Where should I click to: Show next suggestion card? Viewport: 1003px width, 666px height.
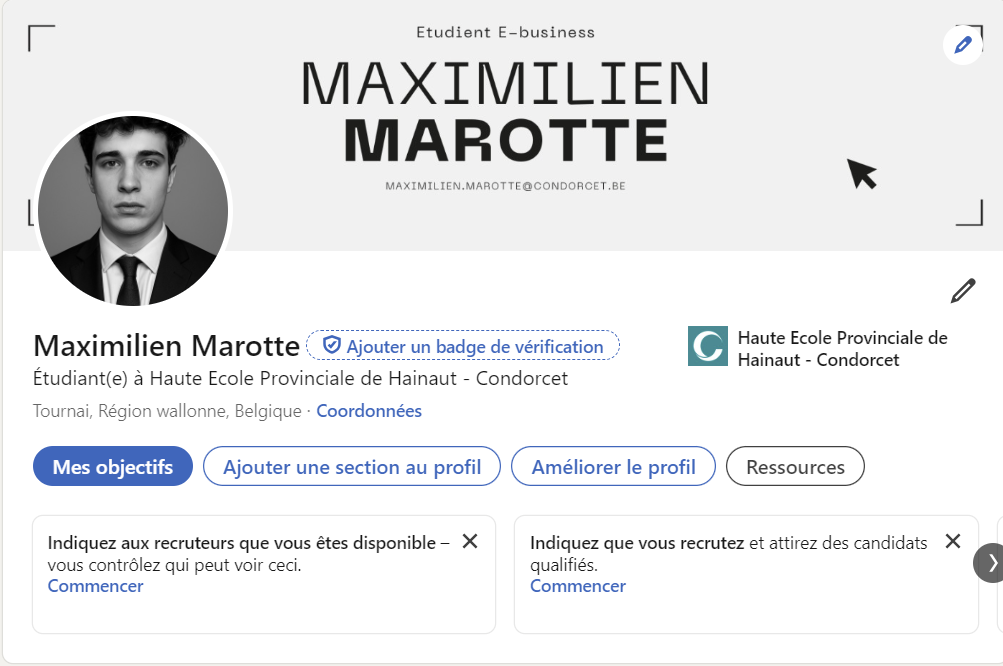[990, 563]
